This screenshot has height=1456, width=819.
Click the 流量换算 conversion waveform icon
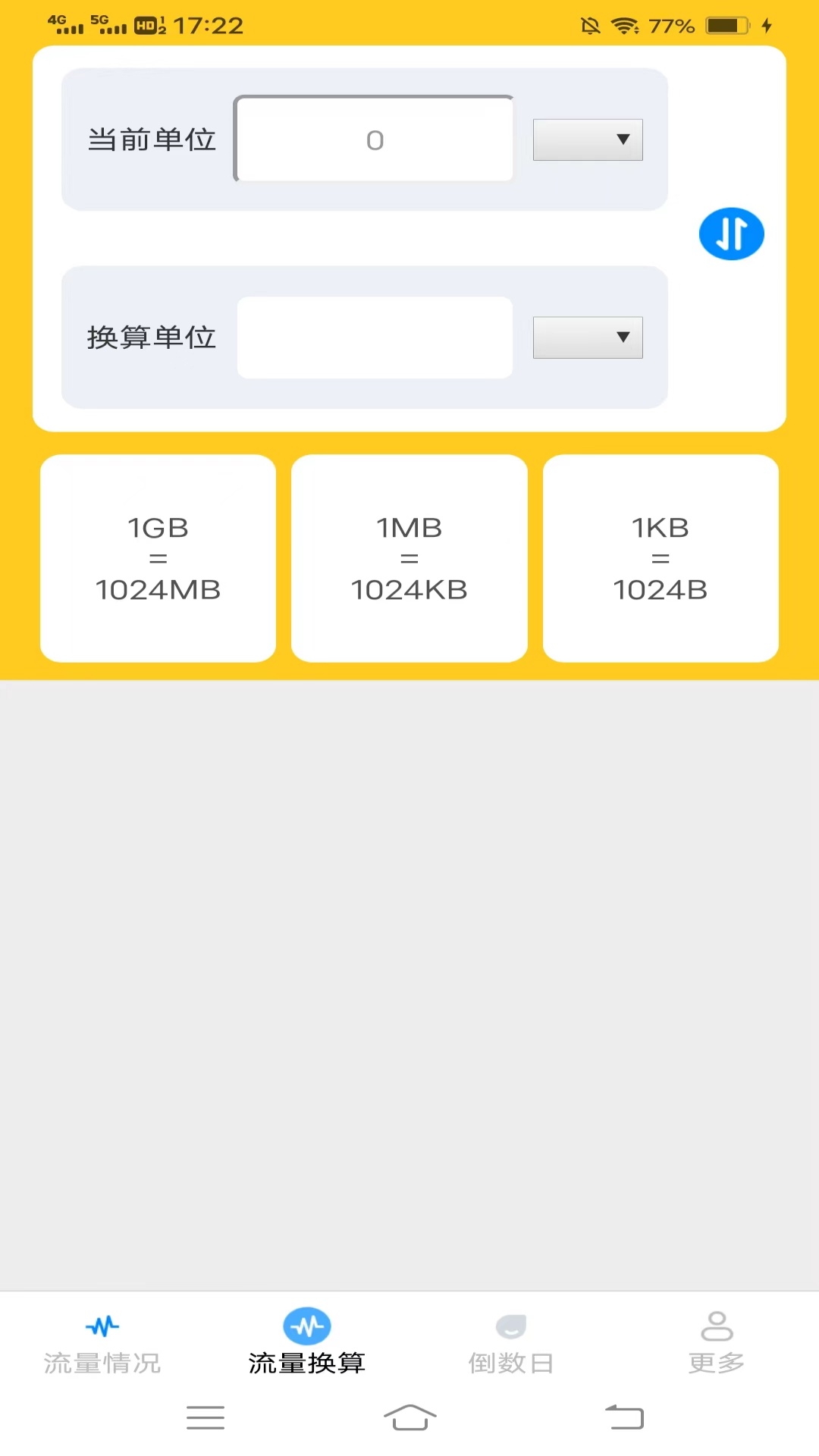[306, 1326]
